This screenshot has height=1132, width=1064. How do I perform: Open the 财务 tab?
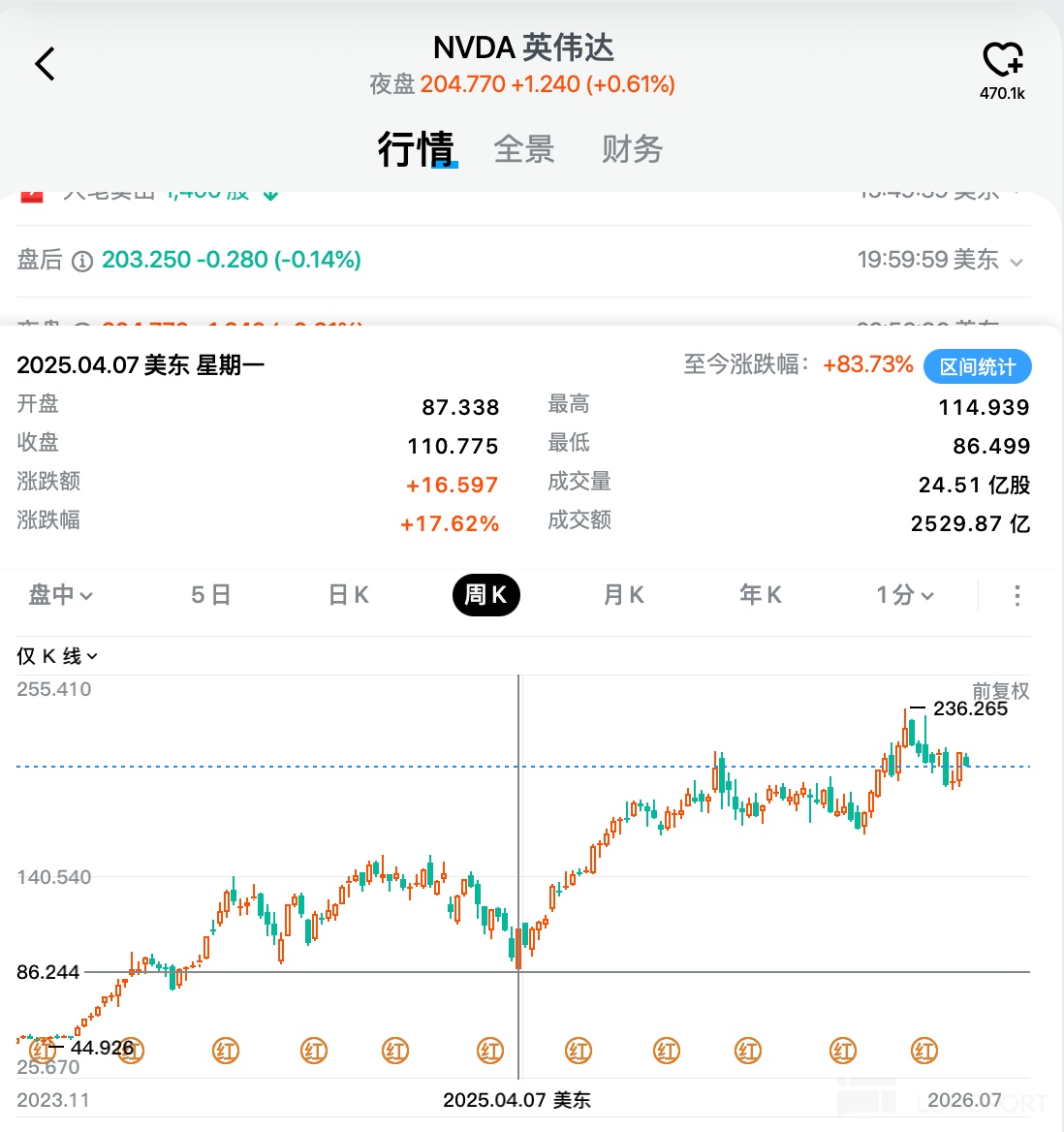click(633, 149)
